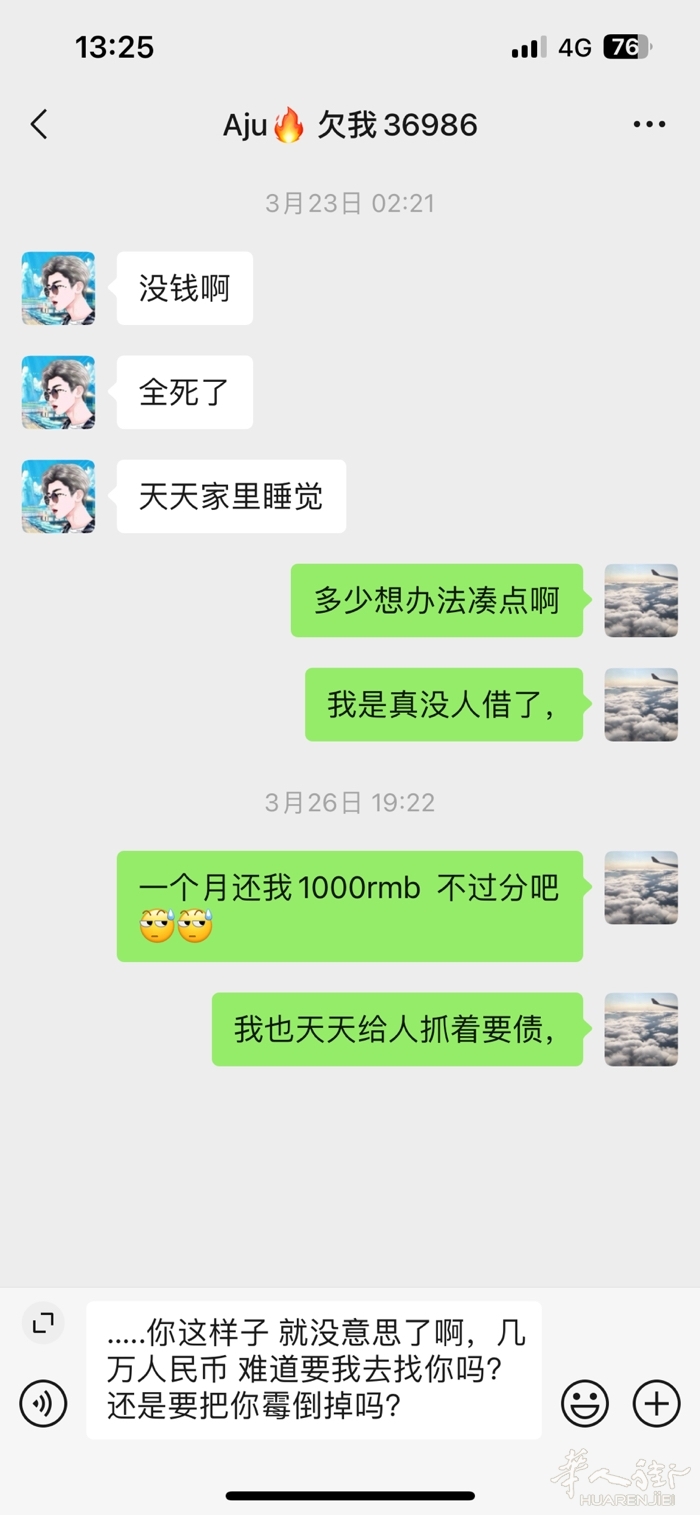Open the emoji sticker panel
Screen dimensions: 700x1515
585,1403
